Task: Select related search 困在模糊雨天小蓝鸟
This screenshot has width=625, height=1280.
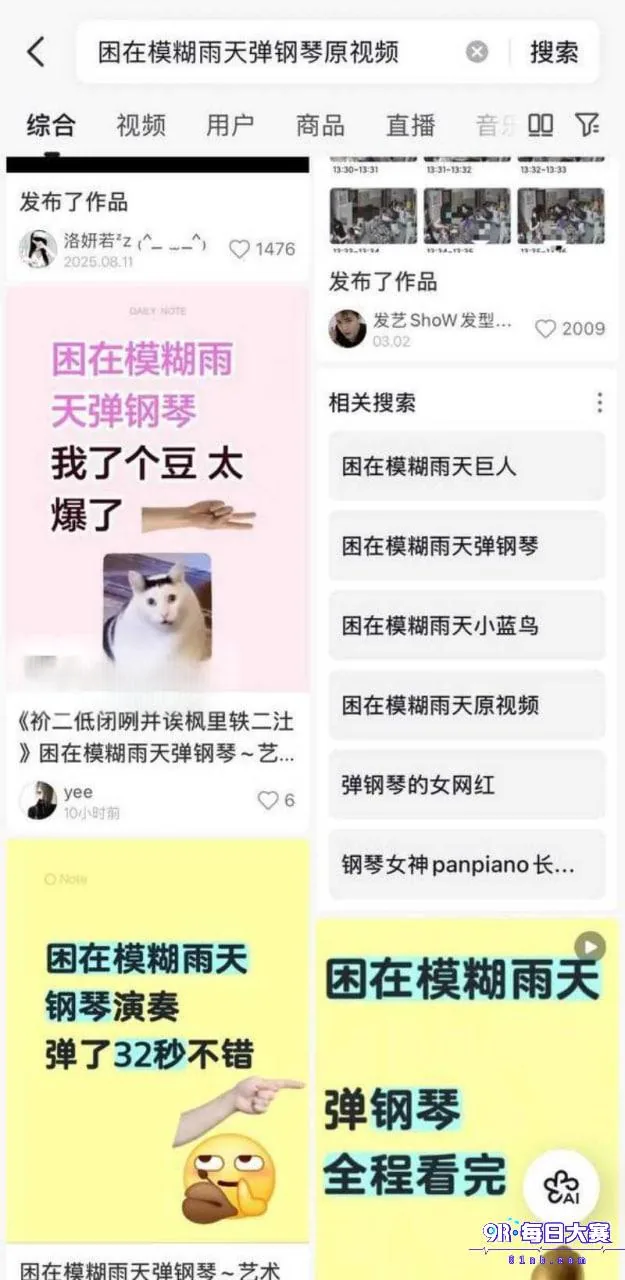Action: point(467,625)
